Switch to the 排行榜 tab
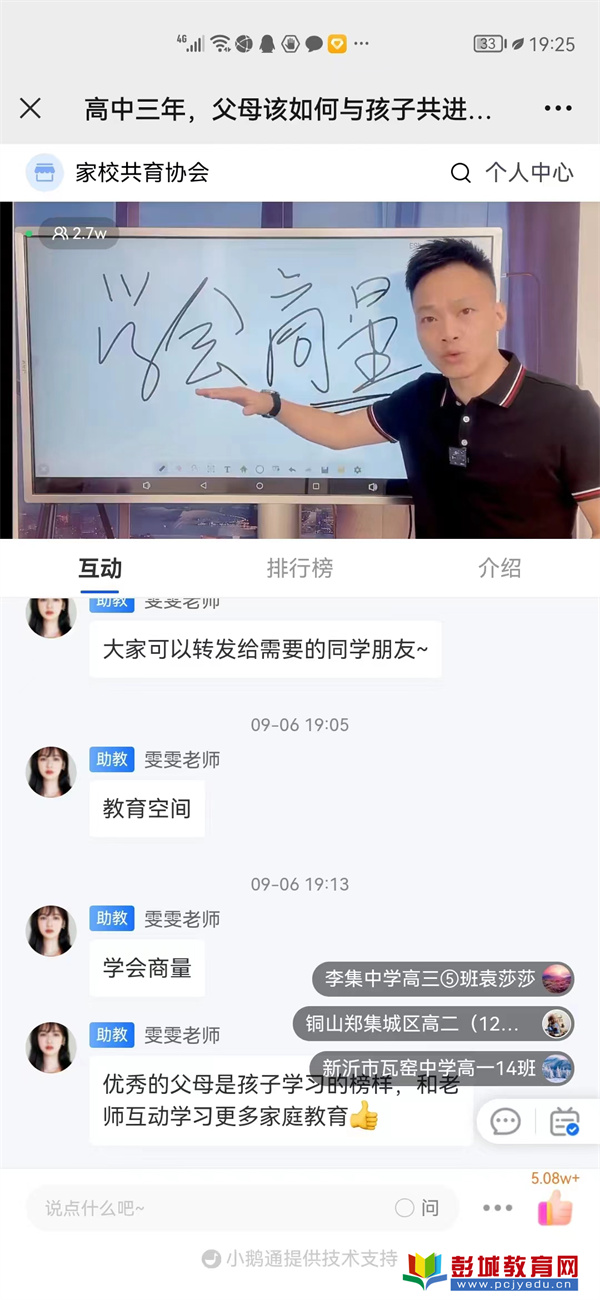Screen dimensions: 600x1300 click(299, 568)
